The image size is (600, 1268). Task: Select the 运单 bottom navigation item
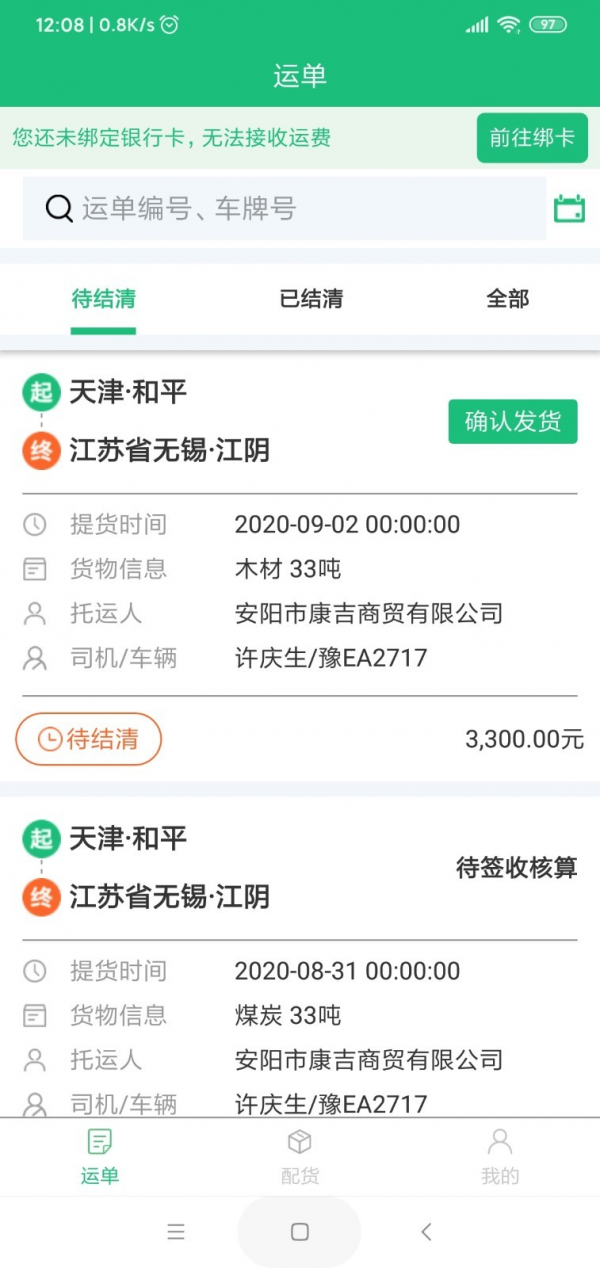pyautogui.click(x=100, y=1157)
